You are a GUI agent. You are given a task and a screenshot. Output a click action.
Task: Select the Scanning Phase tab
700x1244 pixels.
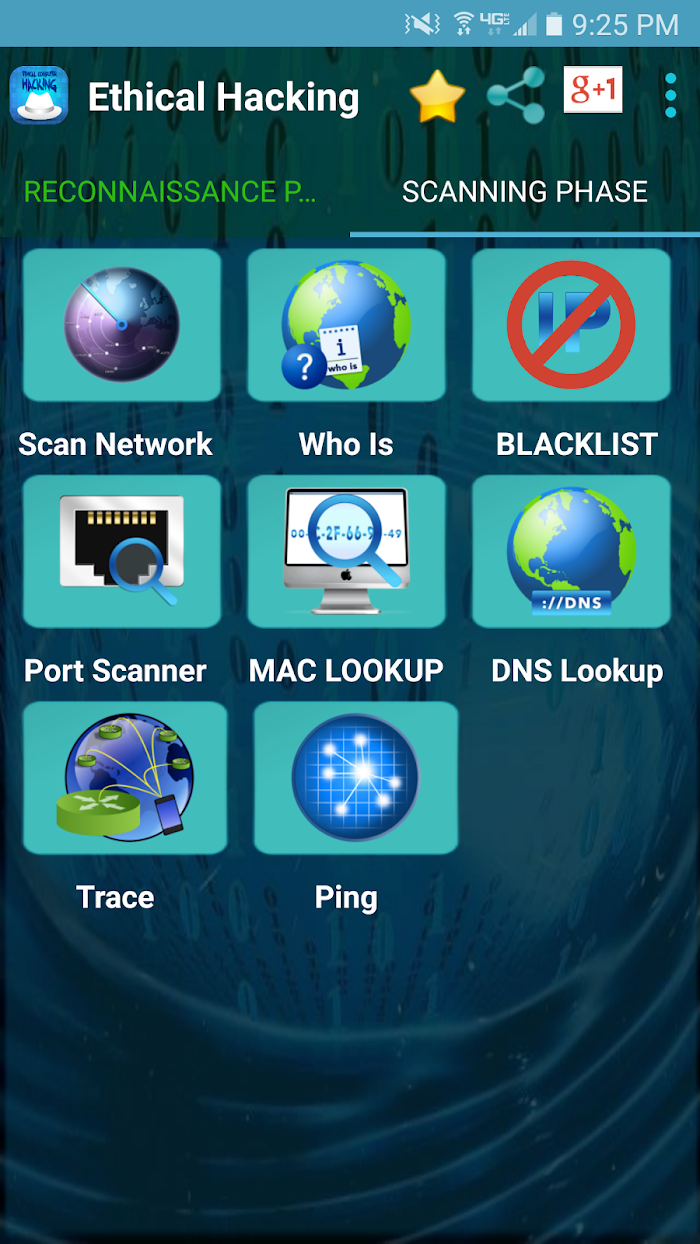pyautogui.click(x=525, y=192)
